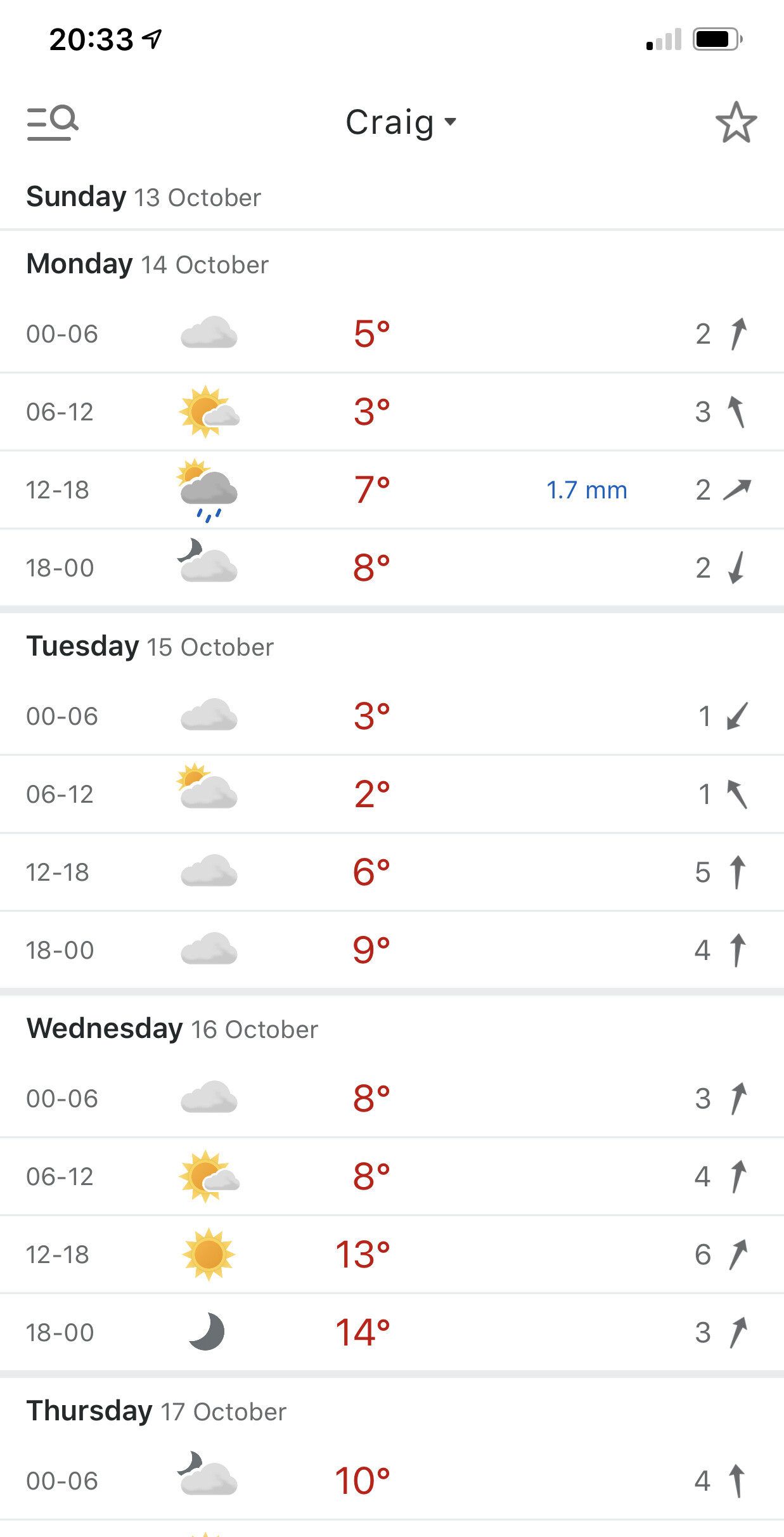The image size is (784, 1537).
Task: Open the menu and search icon
Action: pyautogui.click(x=53, y=122)
